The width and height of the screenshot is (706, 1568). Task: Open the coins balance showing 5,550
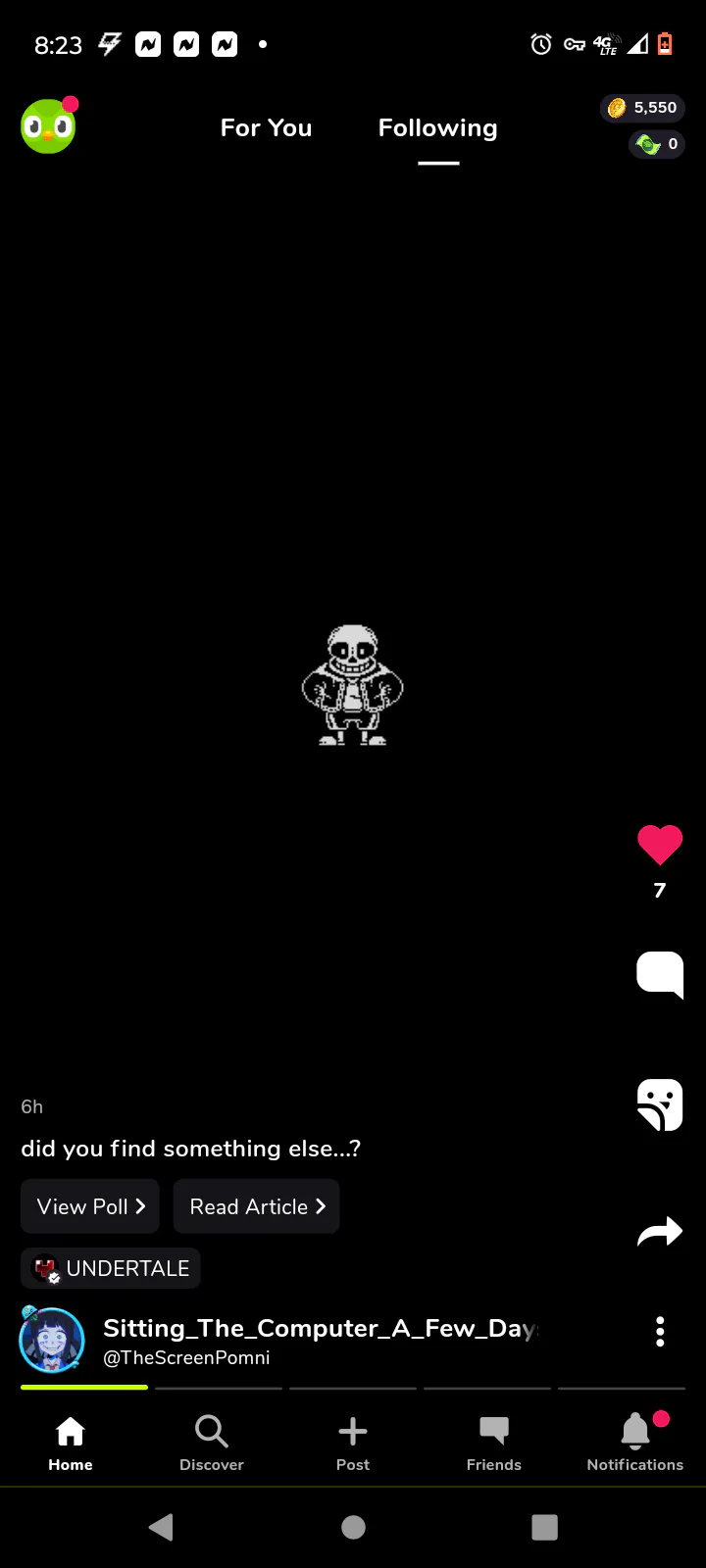642,108
